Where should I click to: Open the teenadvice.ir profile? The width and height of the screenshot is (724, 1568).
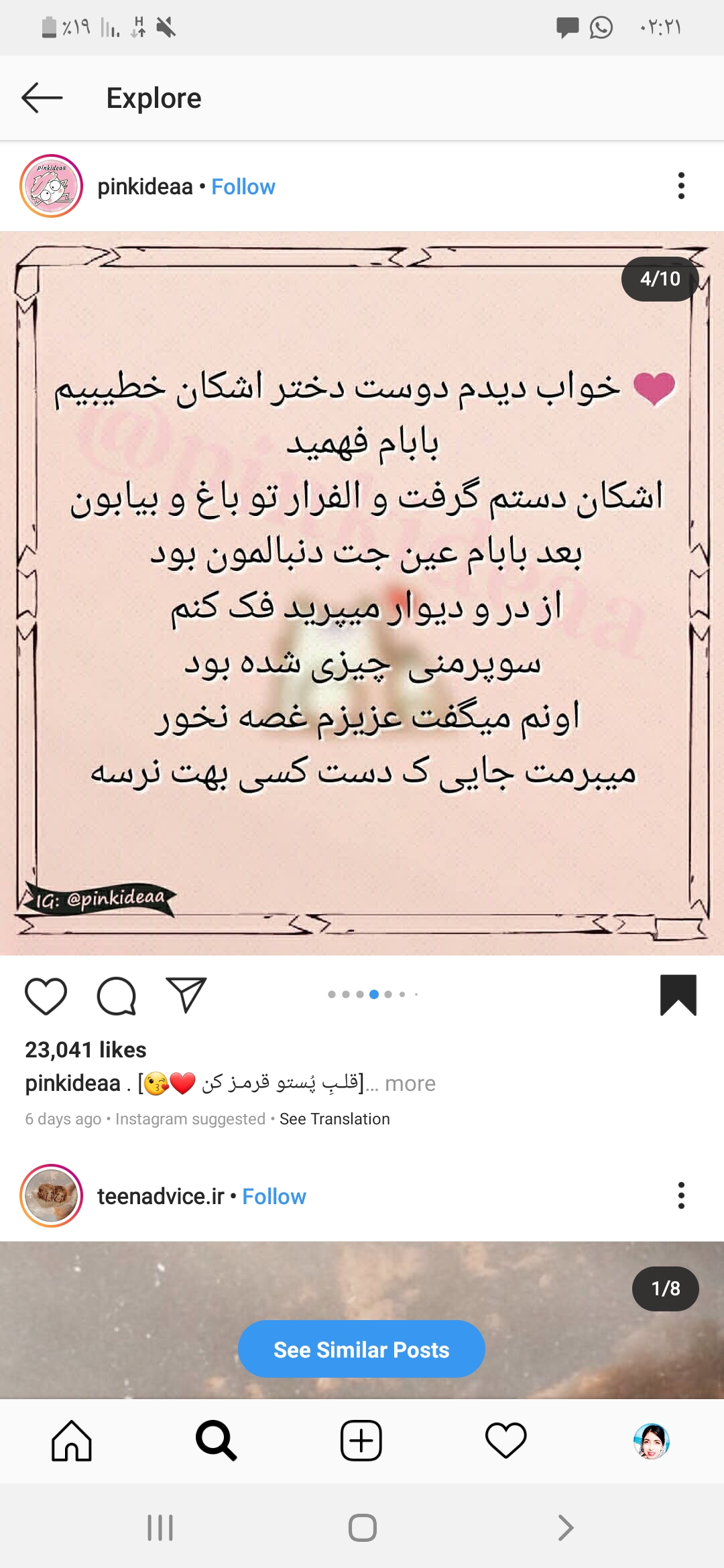[x=161, y=1196]
